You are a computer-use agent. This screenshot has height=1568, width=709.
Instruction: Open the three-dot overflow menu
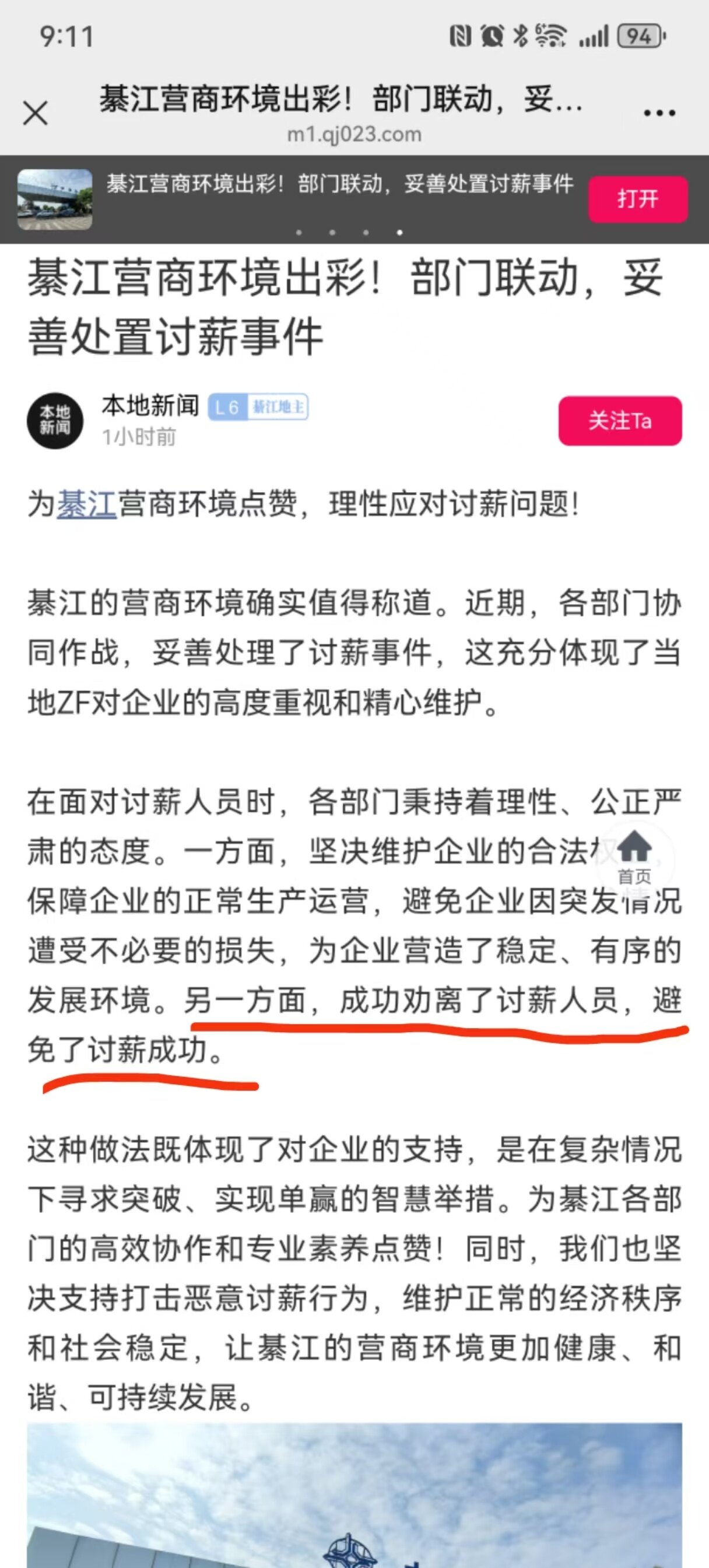(659, 113)
